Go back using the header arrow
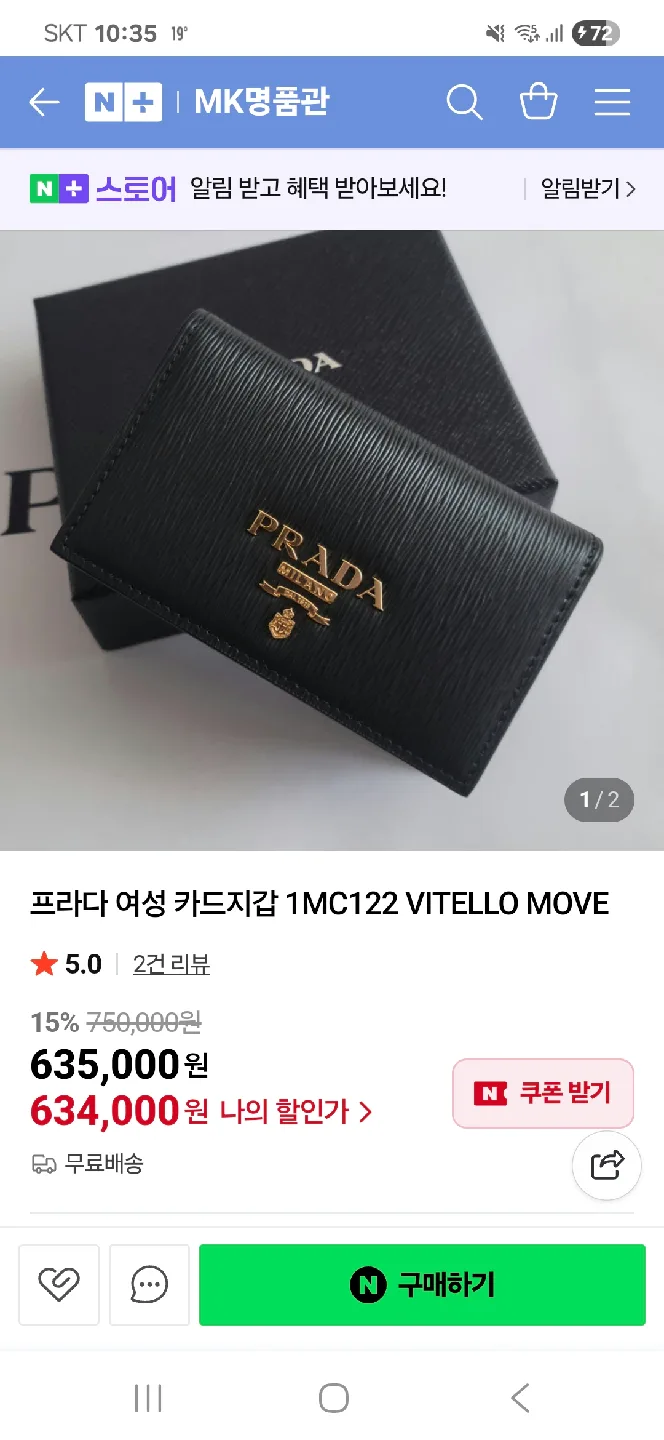664x1440 pixels. [44, 102]
